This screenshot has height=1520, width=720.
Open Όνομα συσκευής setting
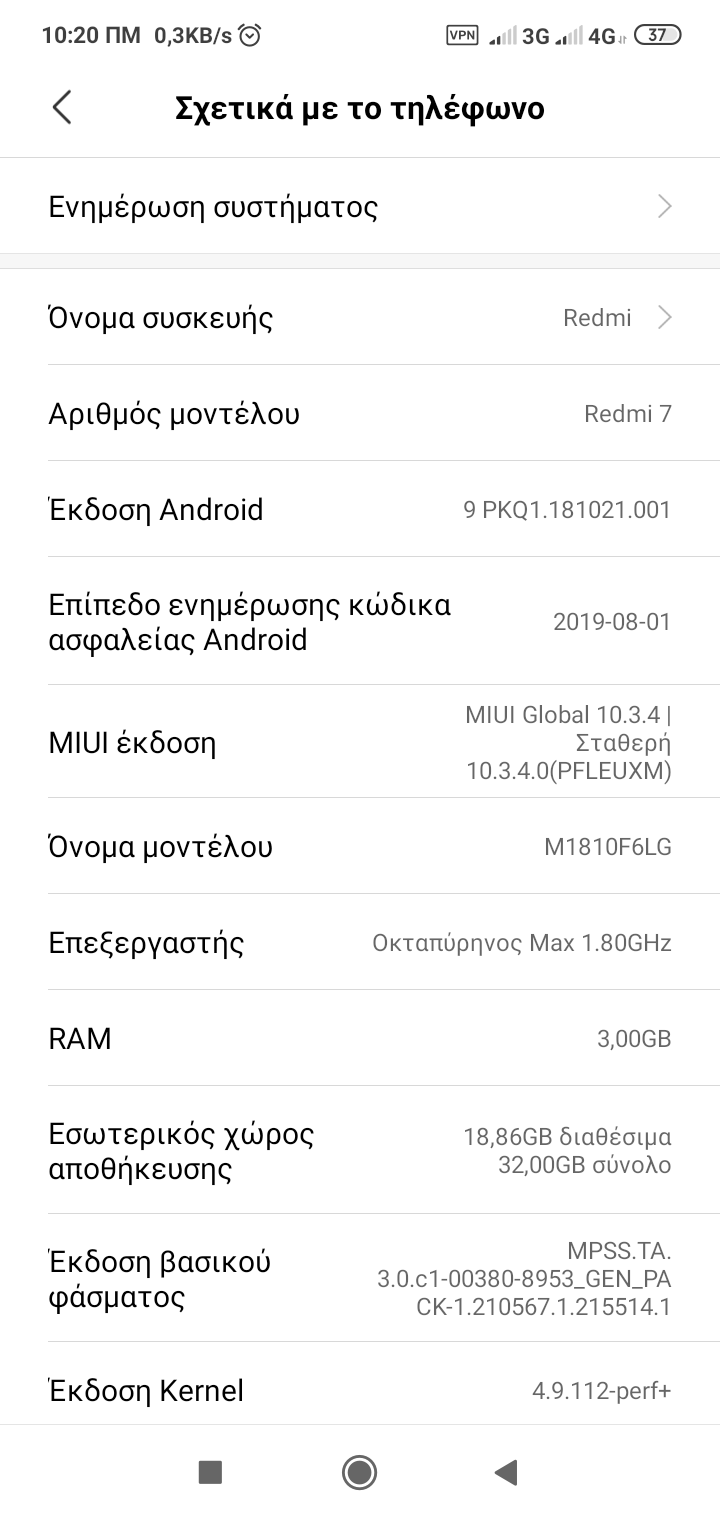(360, 318)
